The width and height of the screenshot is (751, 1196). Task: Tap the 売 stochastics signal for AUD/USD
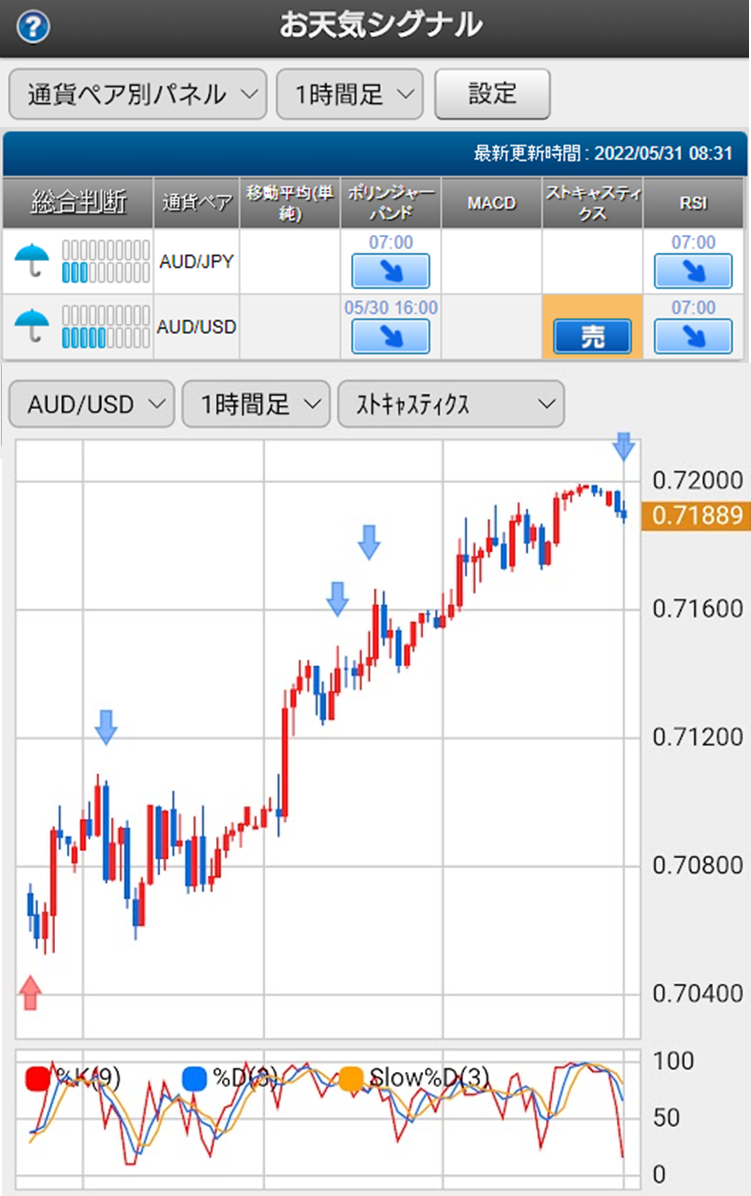tap(592, 336)
